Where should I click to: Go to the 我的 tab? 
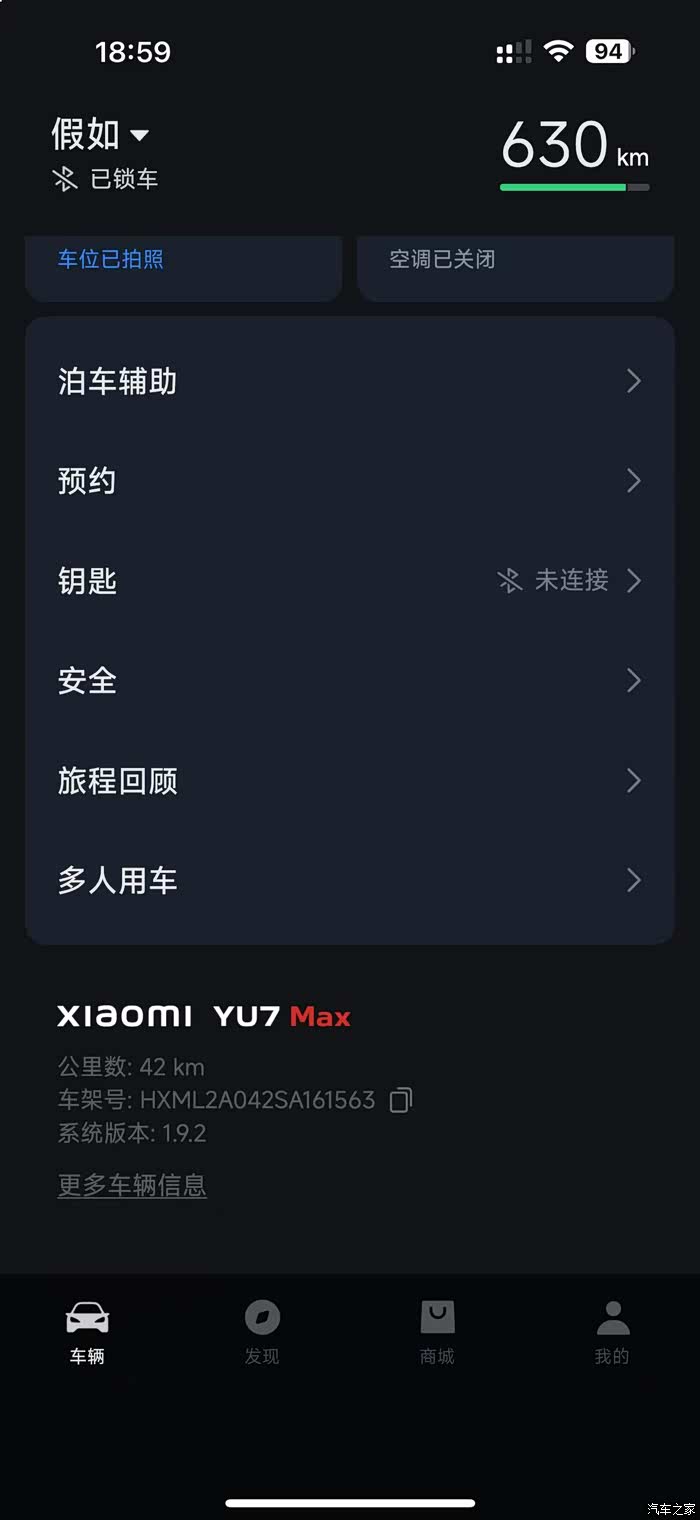(x=612, y=1332)
